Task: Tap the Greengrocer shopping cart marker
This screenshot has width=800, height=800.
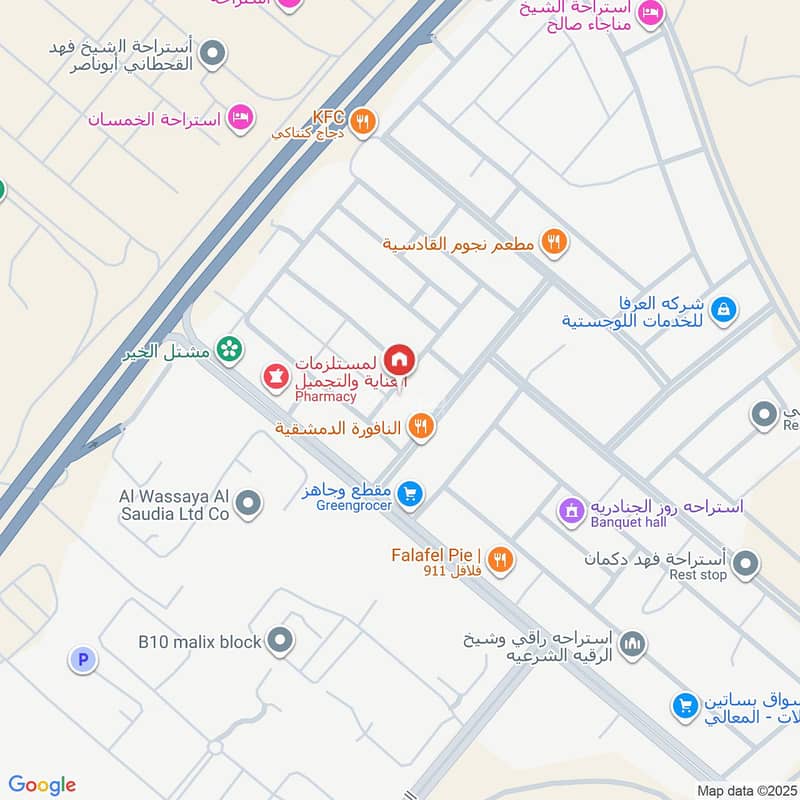Action: [x=408, y=493]
